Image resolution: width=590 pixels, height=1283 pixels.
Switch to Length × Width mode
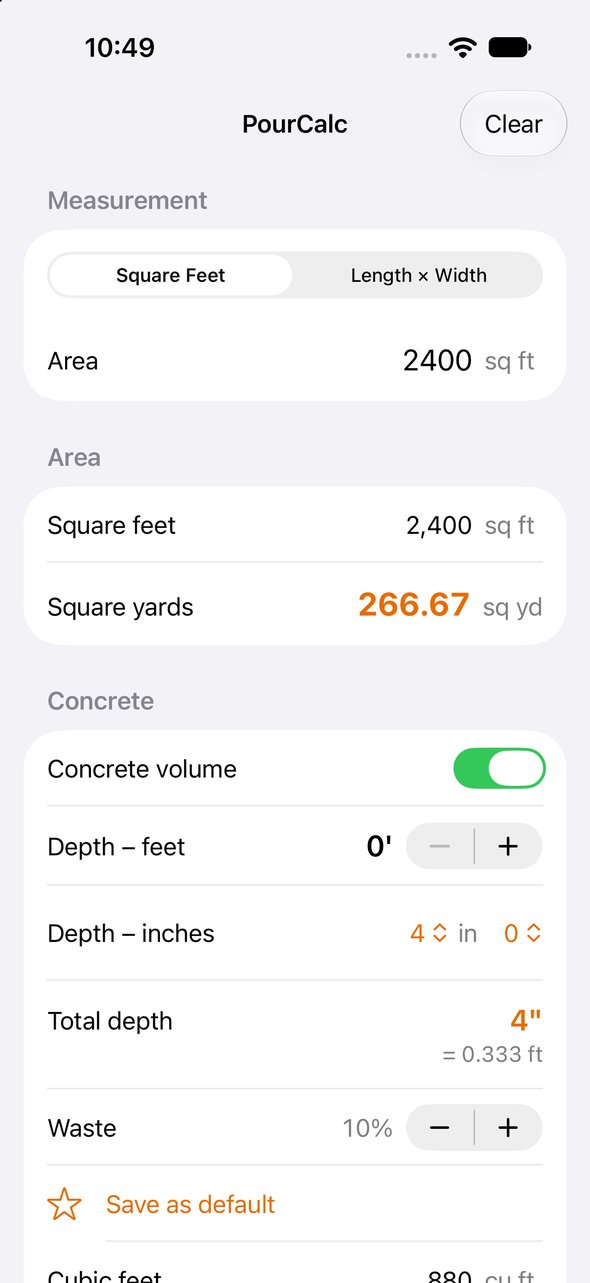(x=418, y=275)
